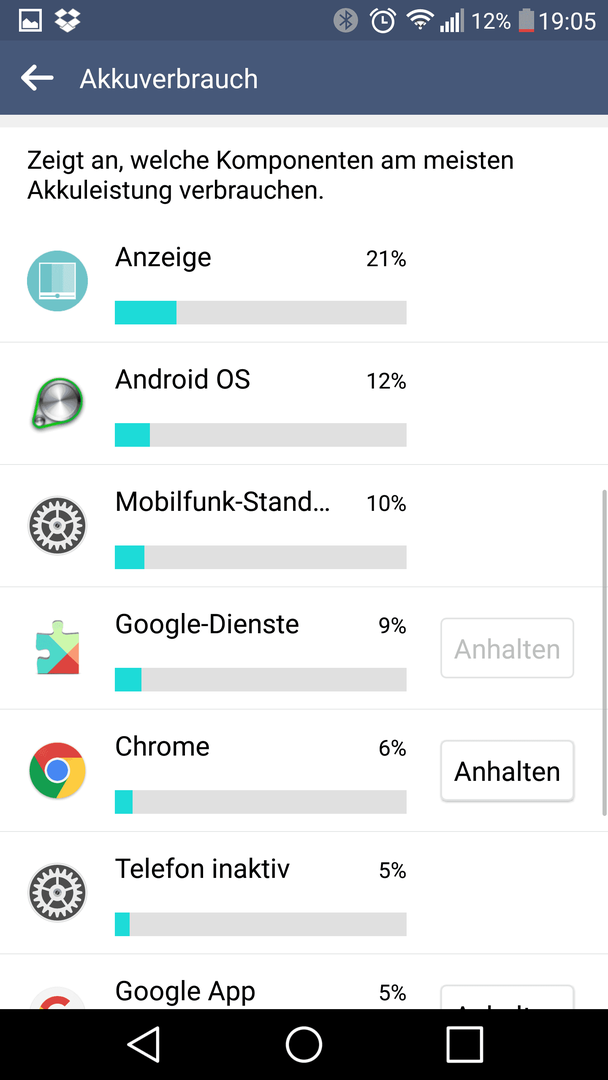Open recent apps from navigation bar

coord(464,1044)
